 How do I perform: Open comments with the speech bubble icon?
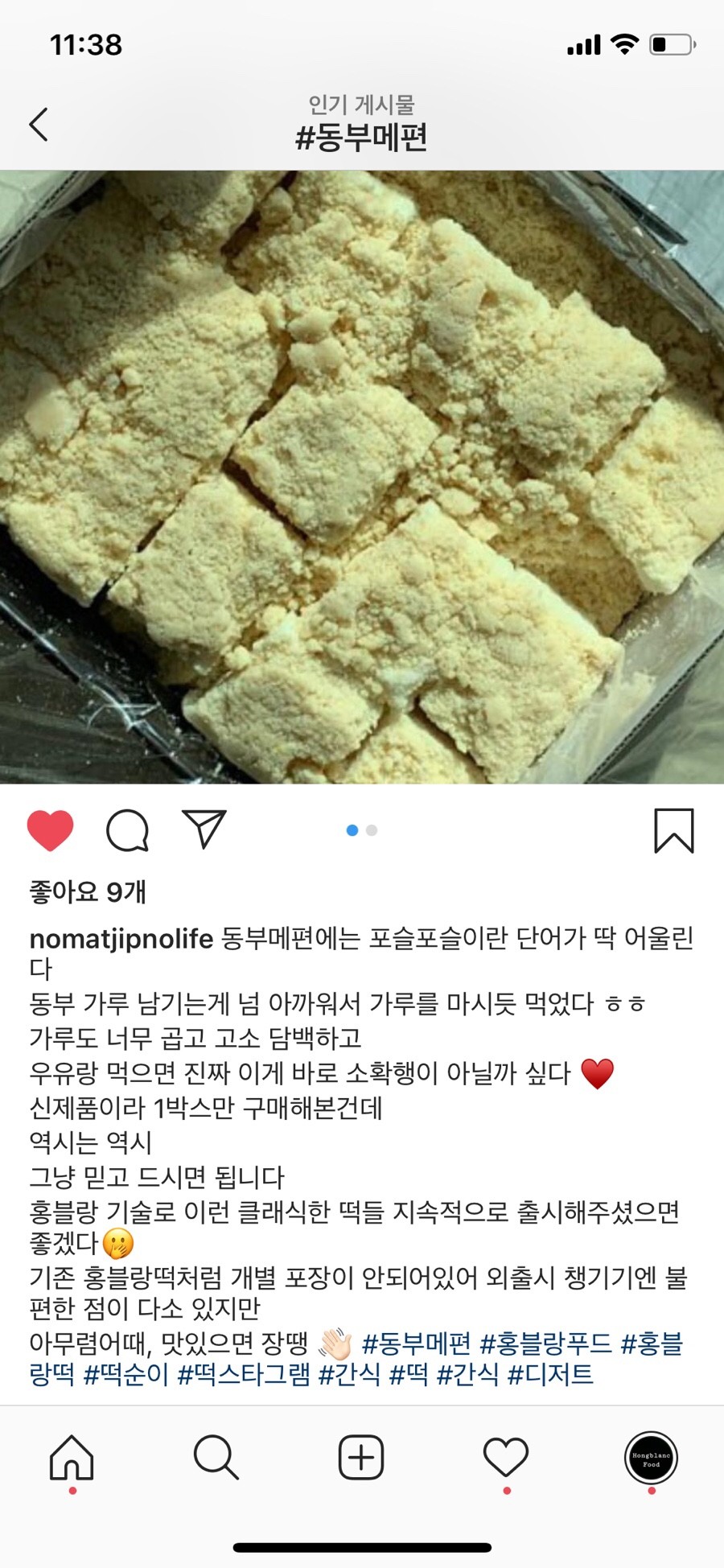[x=127, y=830]
